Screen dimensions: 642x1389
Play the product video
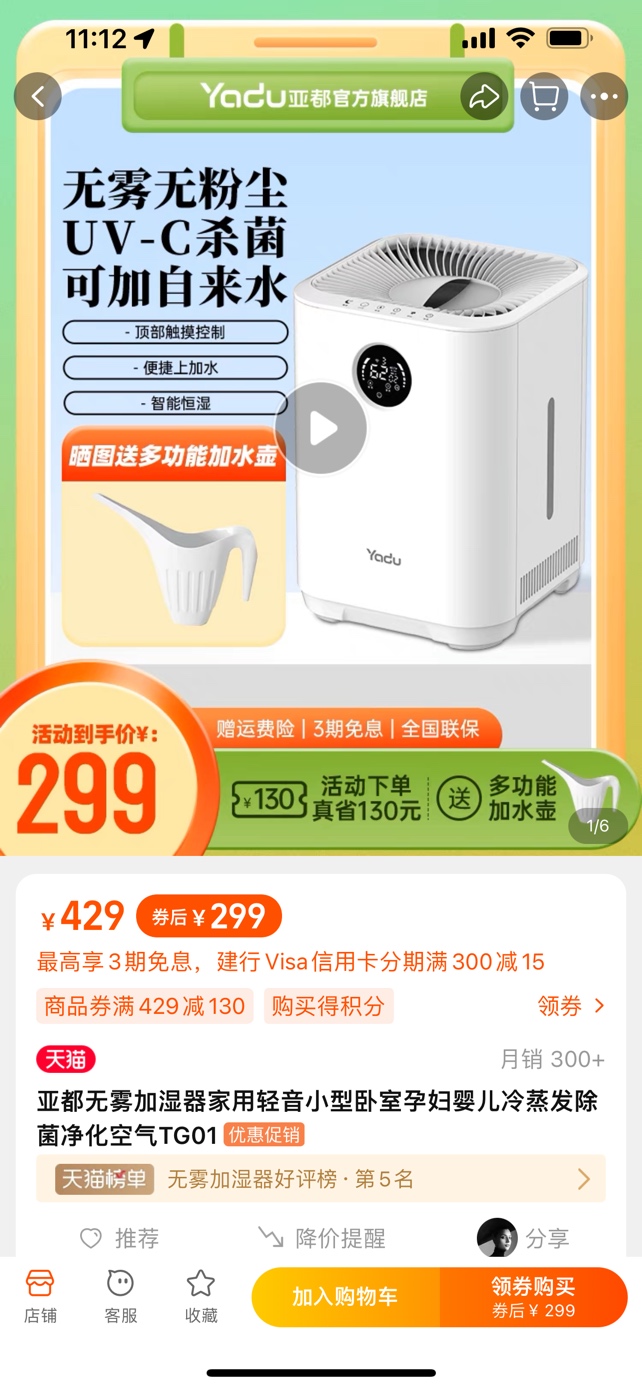tap(321, 429)
